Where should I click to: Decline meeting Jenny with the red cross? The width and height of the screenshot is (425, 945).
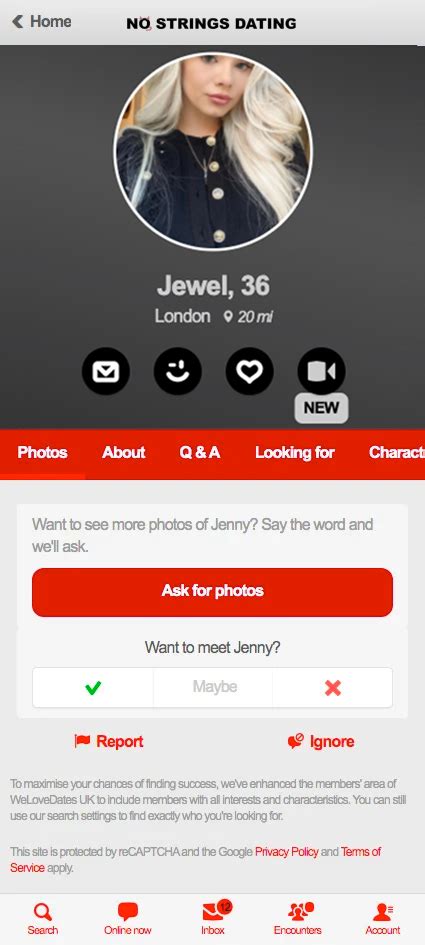click(333, 687)
